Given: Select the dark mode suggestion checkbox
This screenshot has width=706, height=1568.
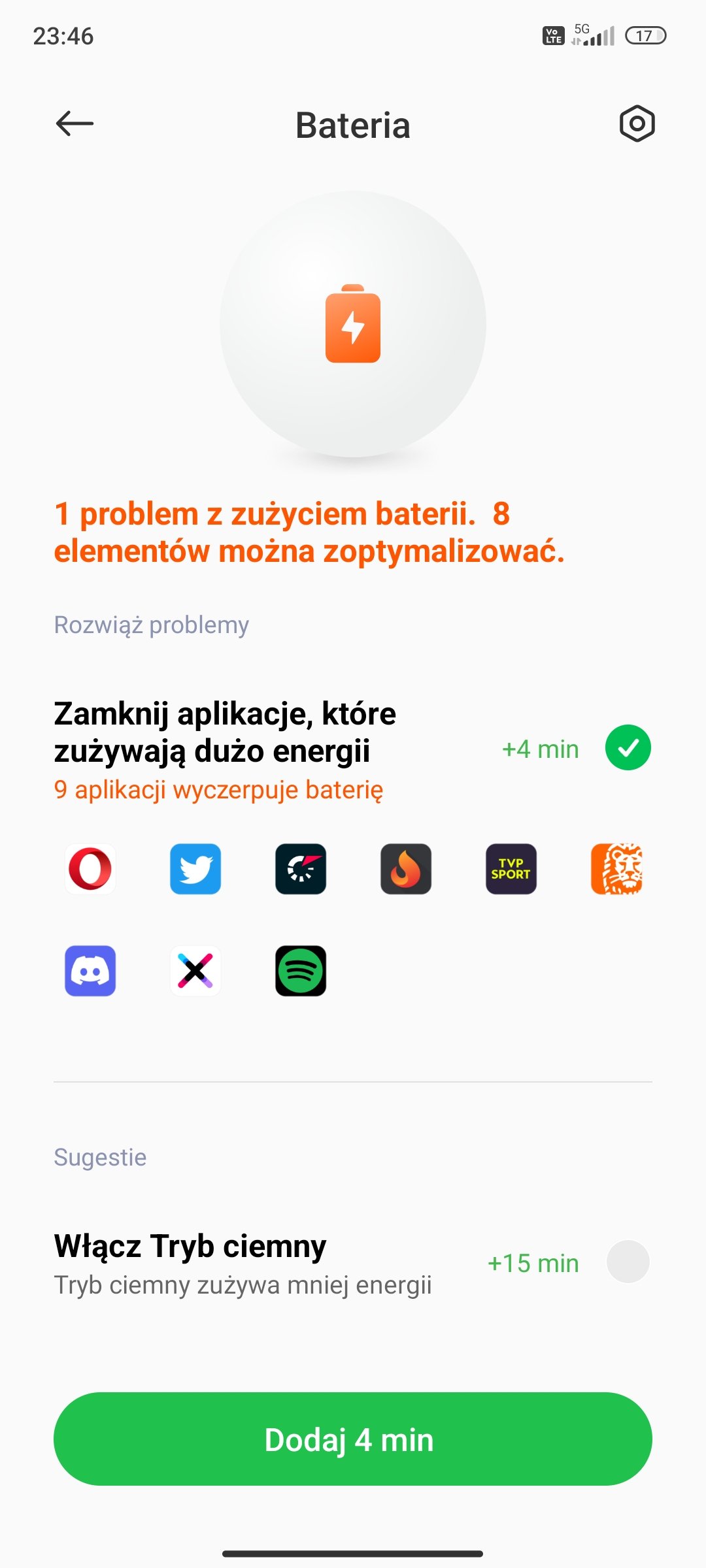Looking at the screenshot, I should pos(628,1262).
